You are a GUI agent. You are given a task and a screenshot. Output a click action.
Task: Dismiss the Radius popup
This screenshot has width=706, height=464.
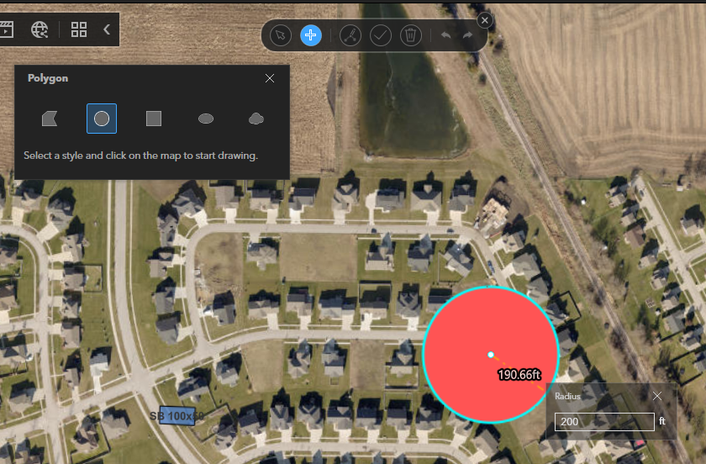(x=657, y=396)
